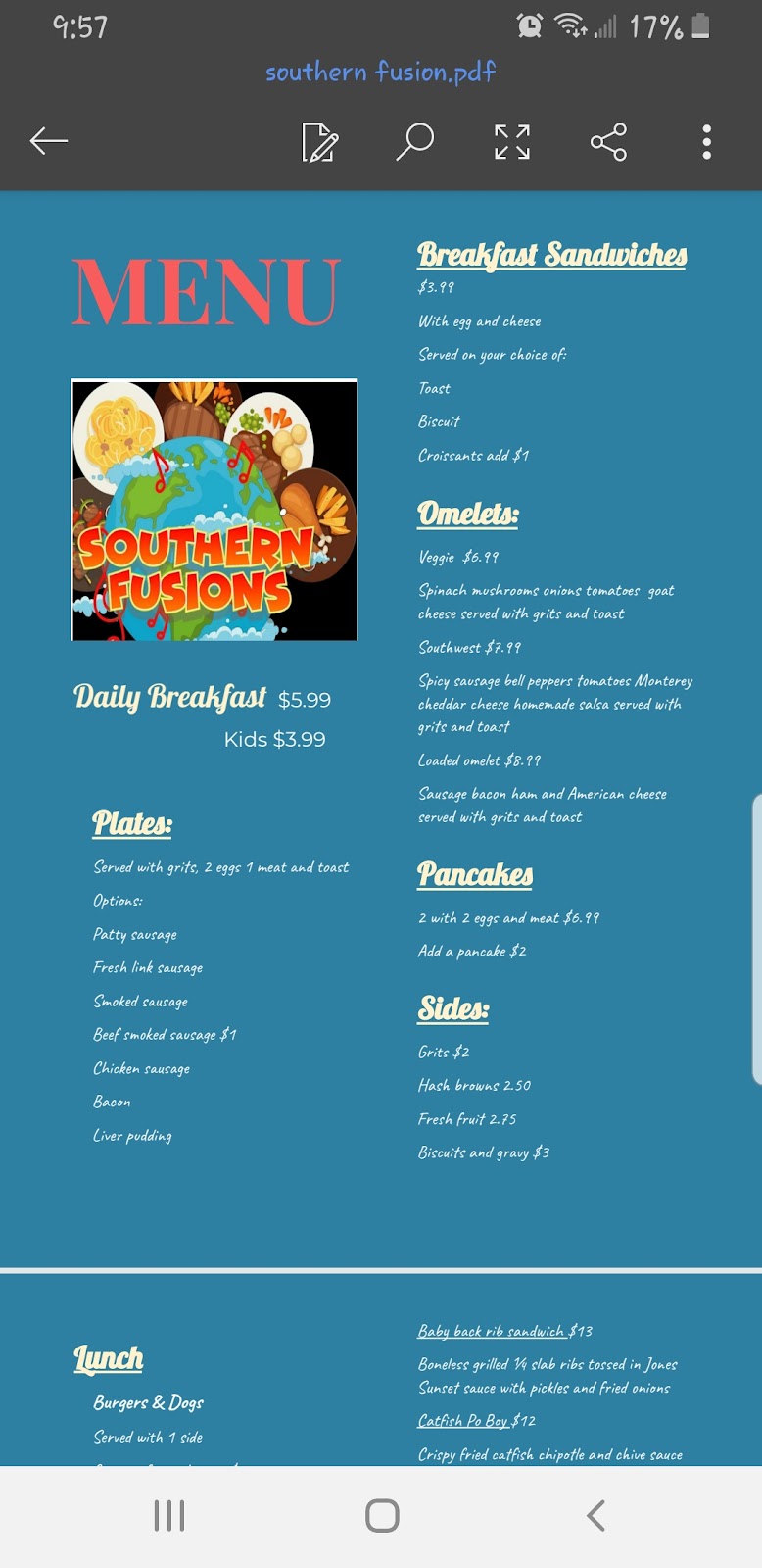Tap the back arrow in the toolbar
This screenshot has height=1568, width=762.
(49, 141)
